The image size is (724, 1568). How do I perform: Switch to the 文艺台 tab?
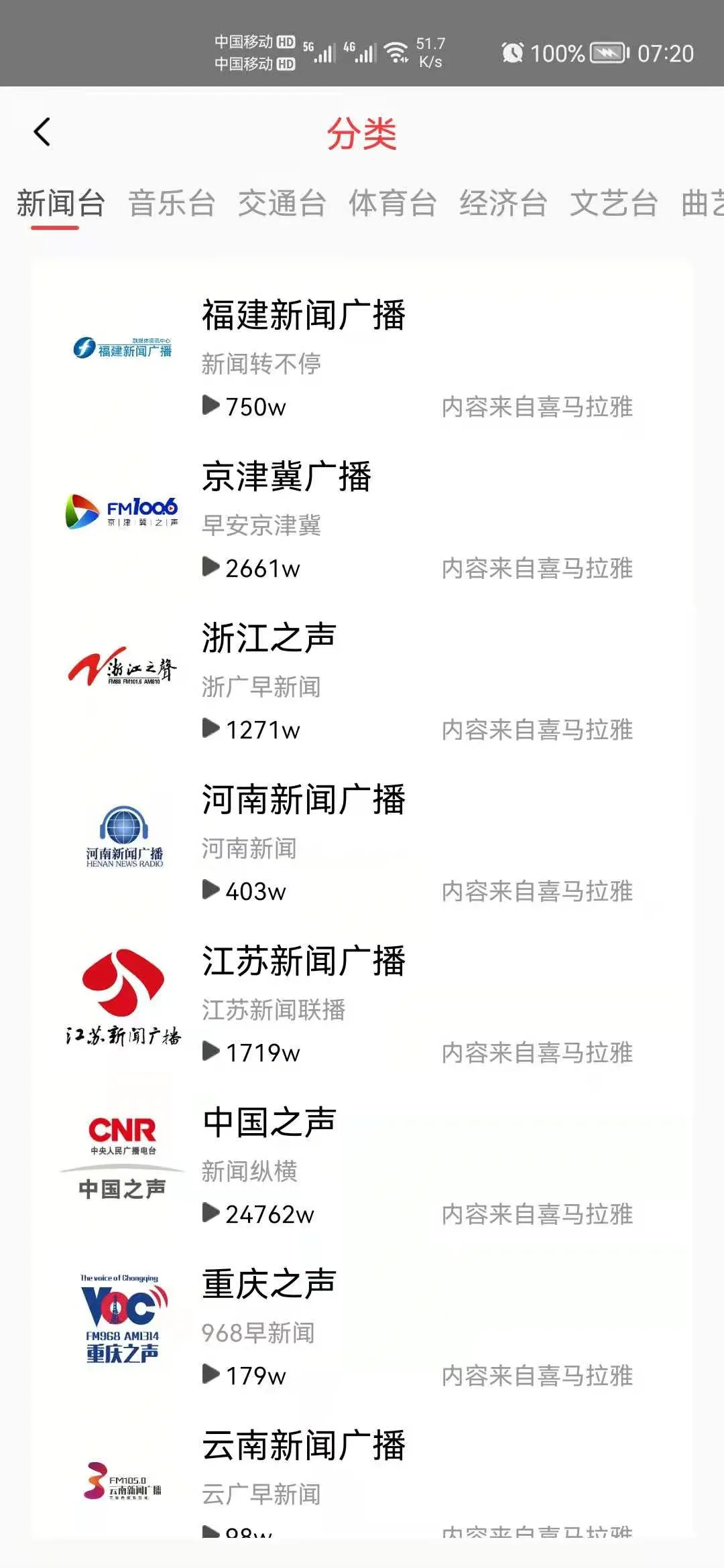coord(614,203)
